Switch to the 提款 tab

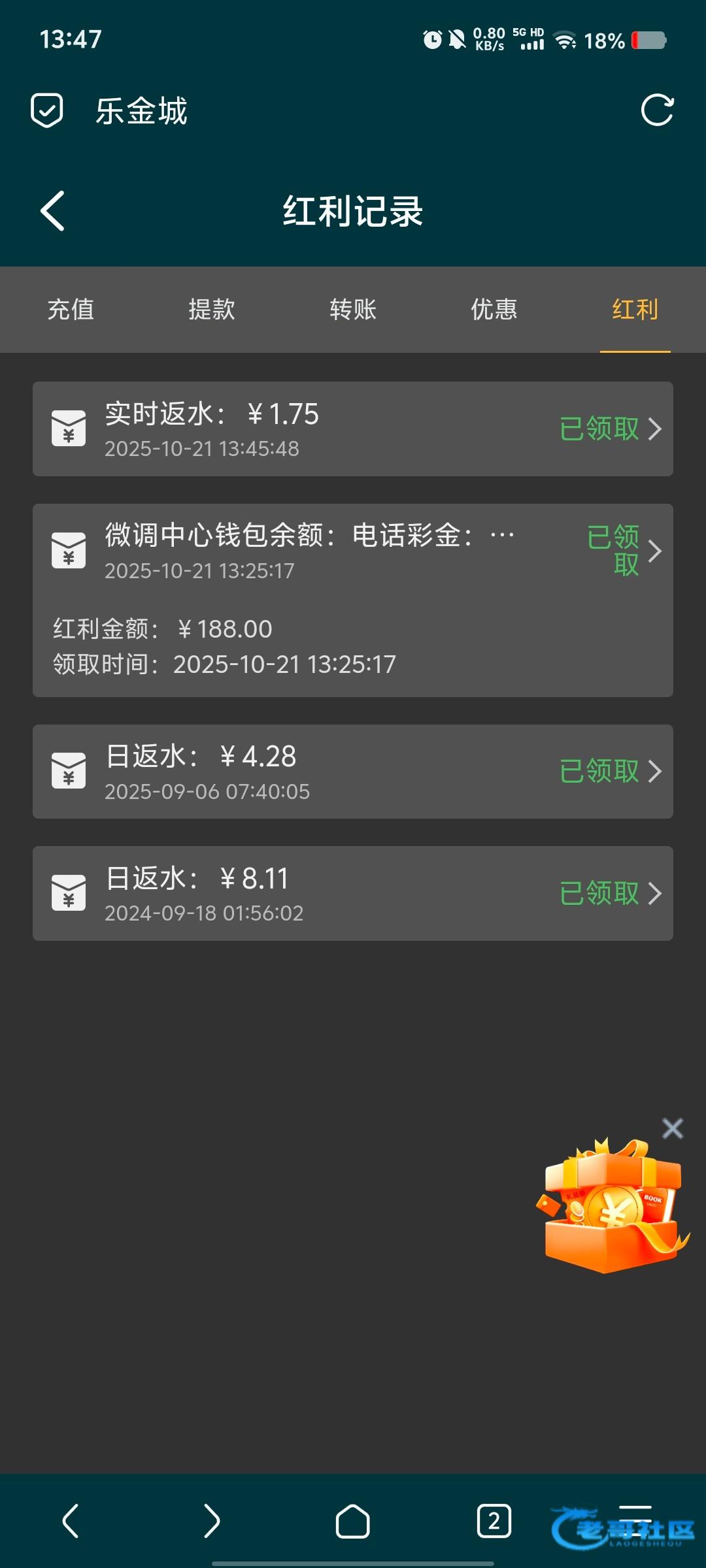click(x=212, y=310)
